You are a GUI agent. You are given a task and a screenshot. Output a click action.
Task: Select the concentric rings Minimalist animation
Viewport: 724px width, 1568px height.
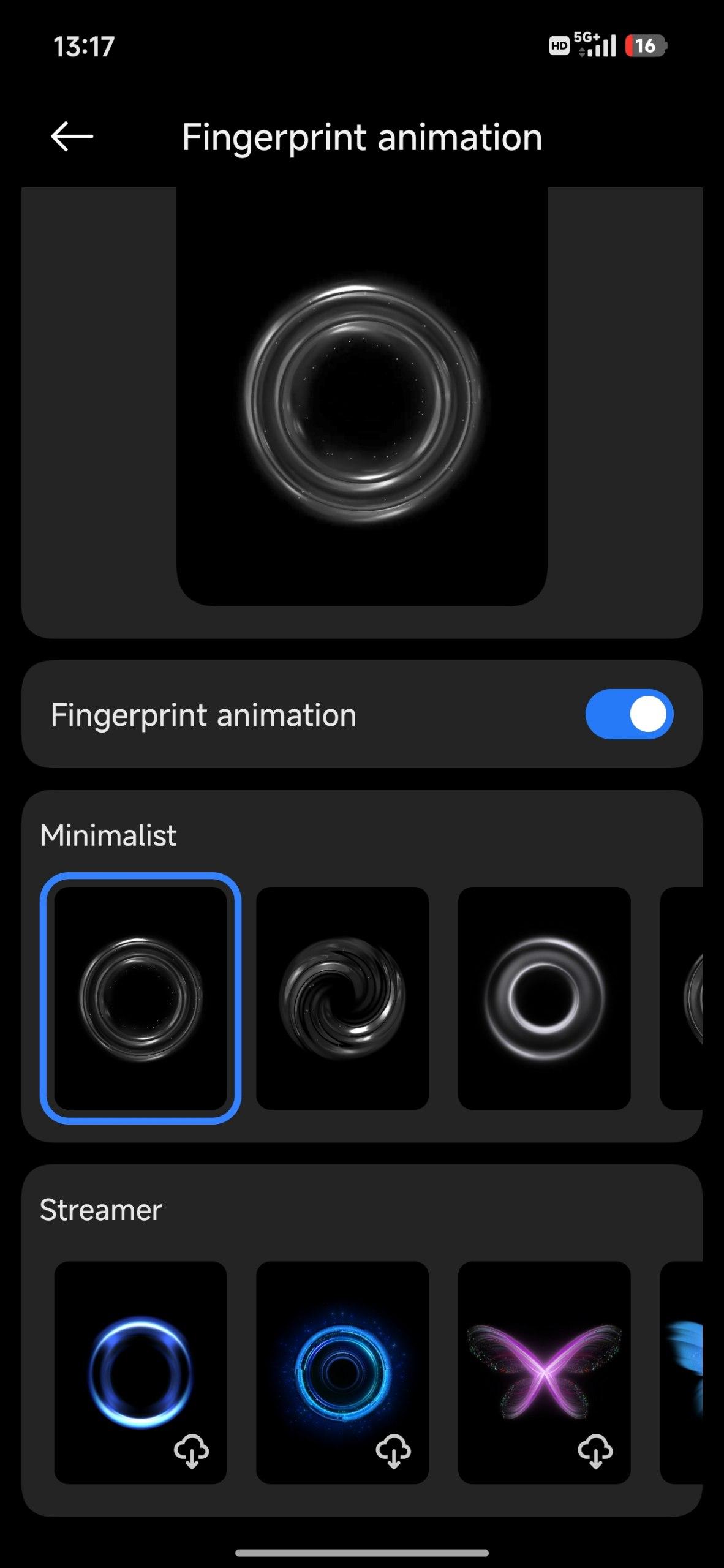coord(140,998)
